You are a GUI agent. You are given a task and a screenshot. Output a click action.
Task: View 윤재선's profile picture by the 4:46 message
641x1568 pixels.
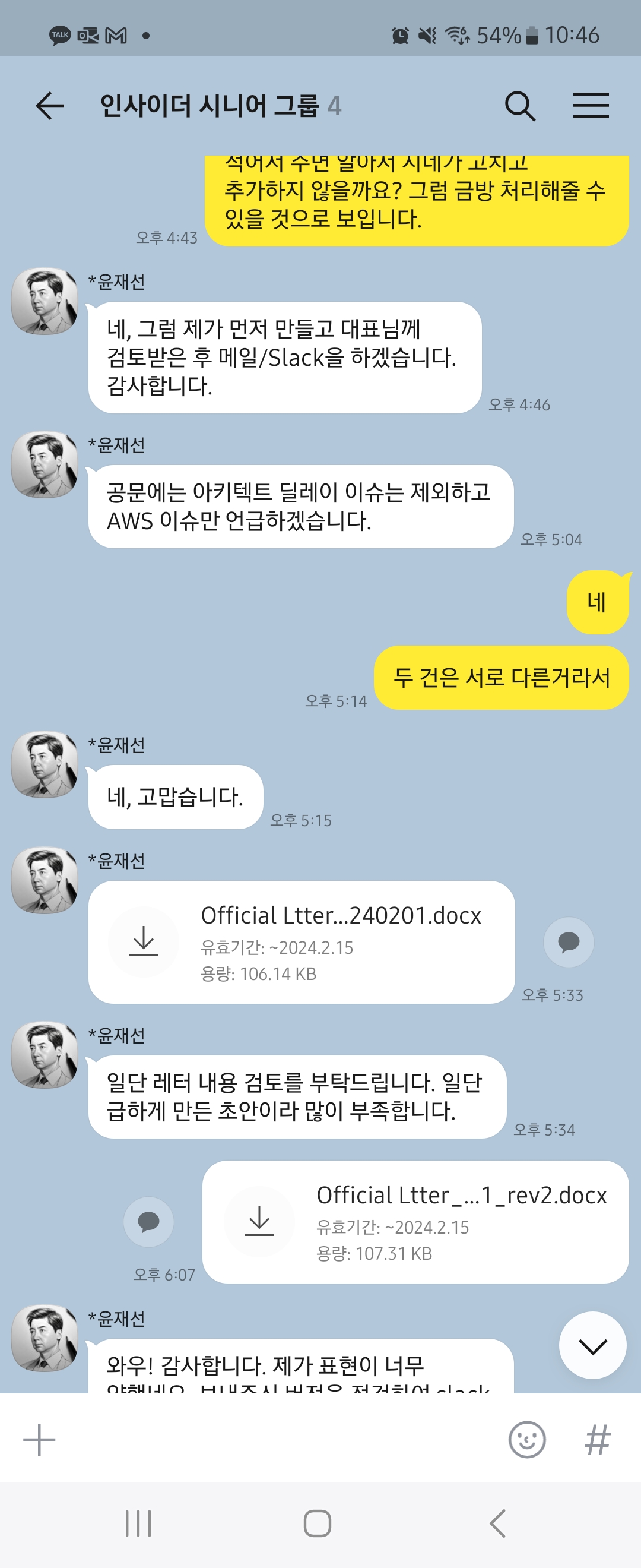[45, 301]
